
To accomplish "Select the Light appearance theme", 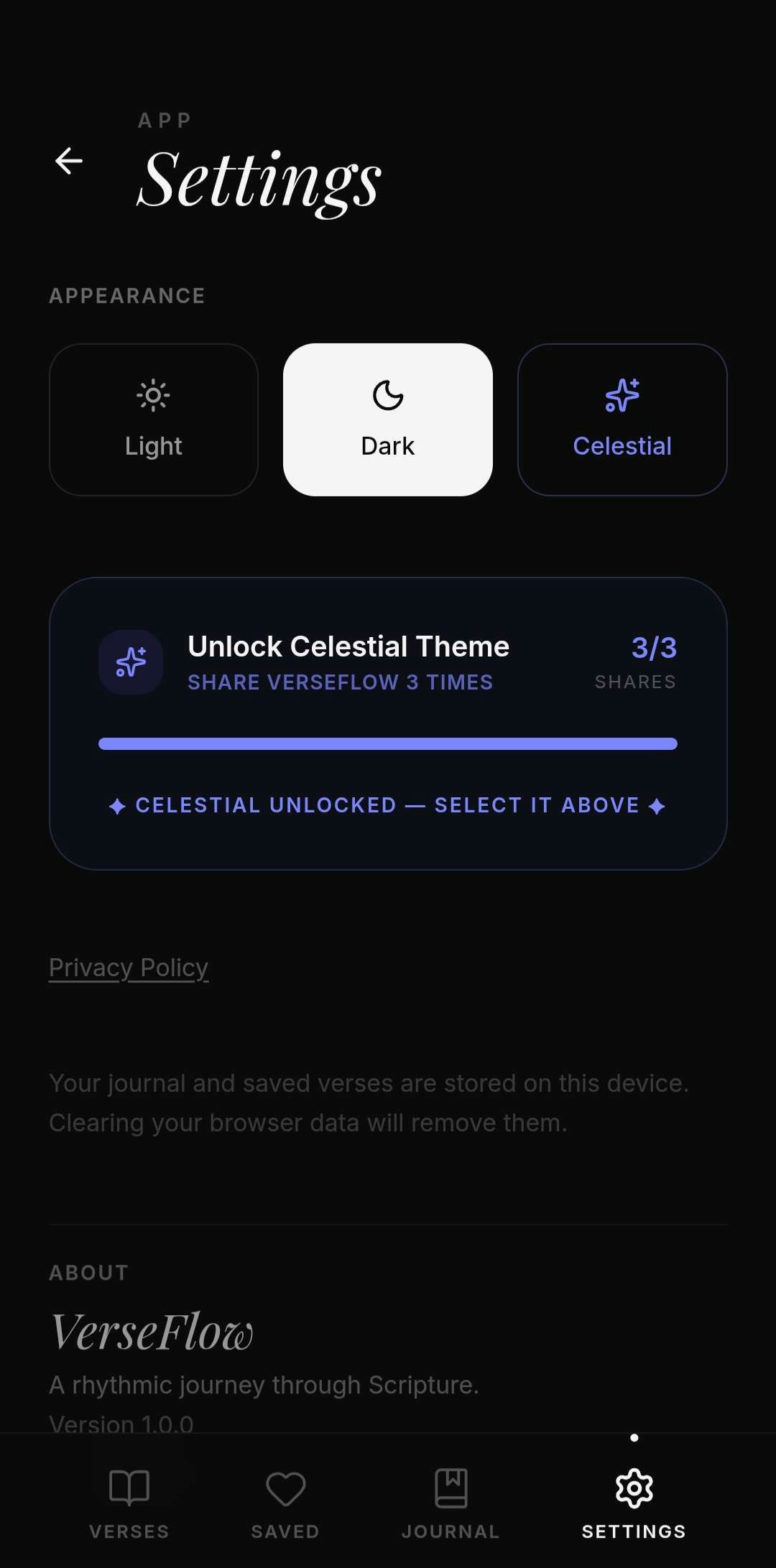I will pos(153,419).
